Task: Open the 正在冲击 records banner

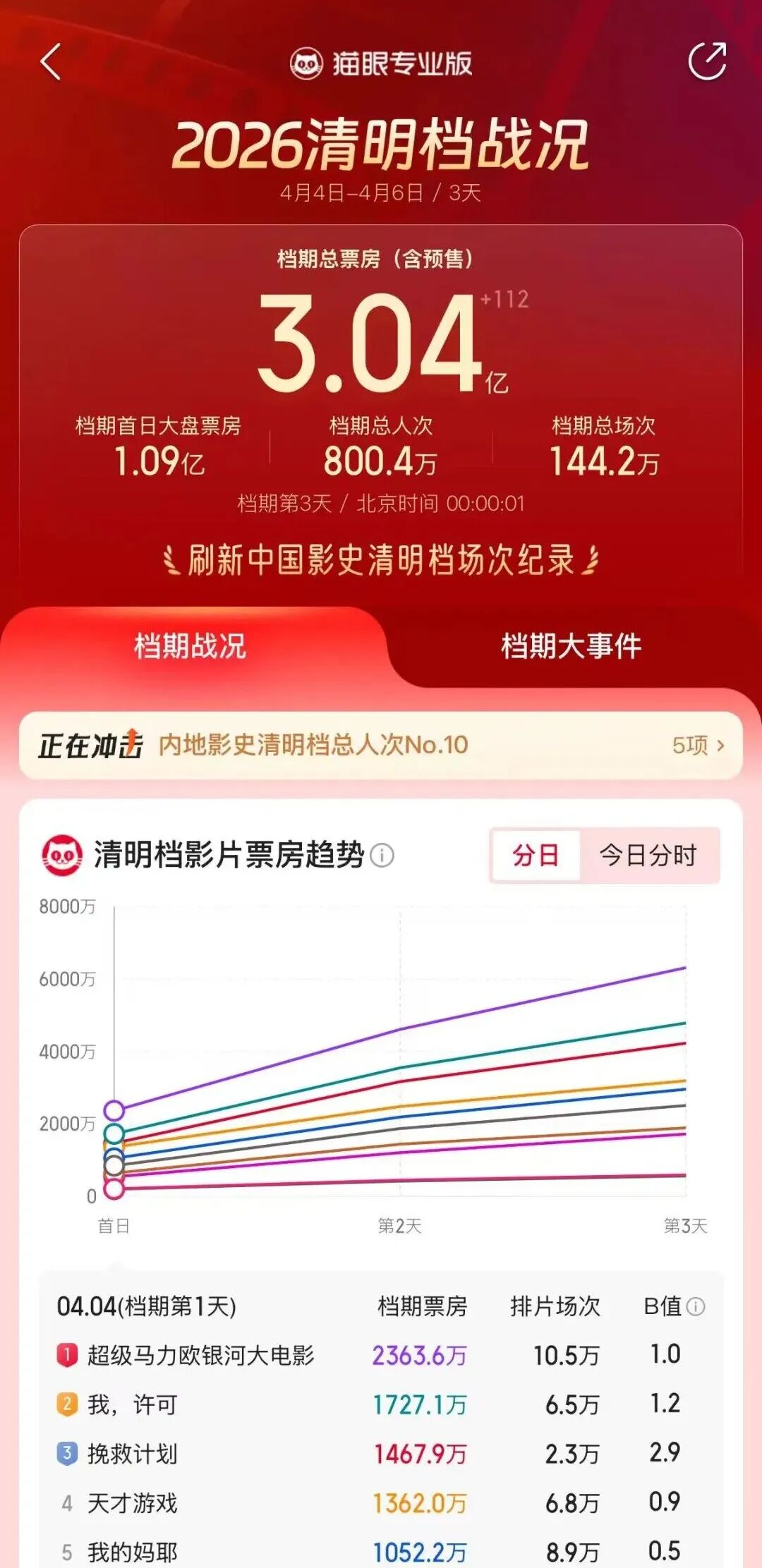Action: tap(381, 745)
